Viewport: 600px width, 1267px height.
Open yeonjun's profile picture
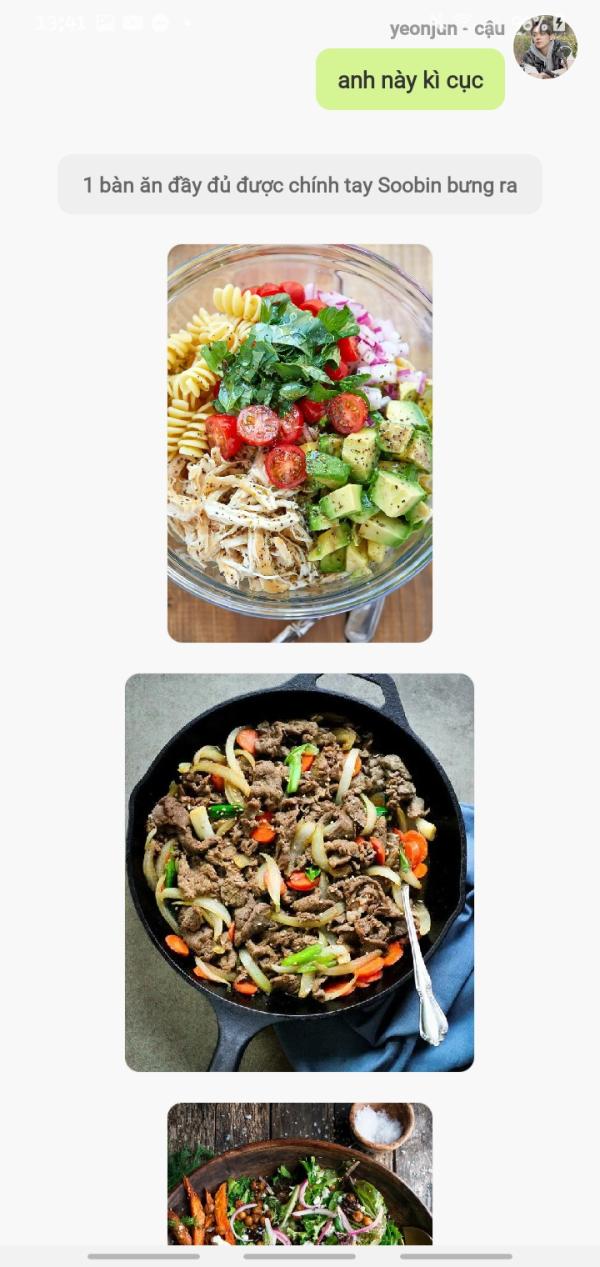click(545, 47)
